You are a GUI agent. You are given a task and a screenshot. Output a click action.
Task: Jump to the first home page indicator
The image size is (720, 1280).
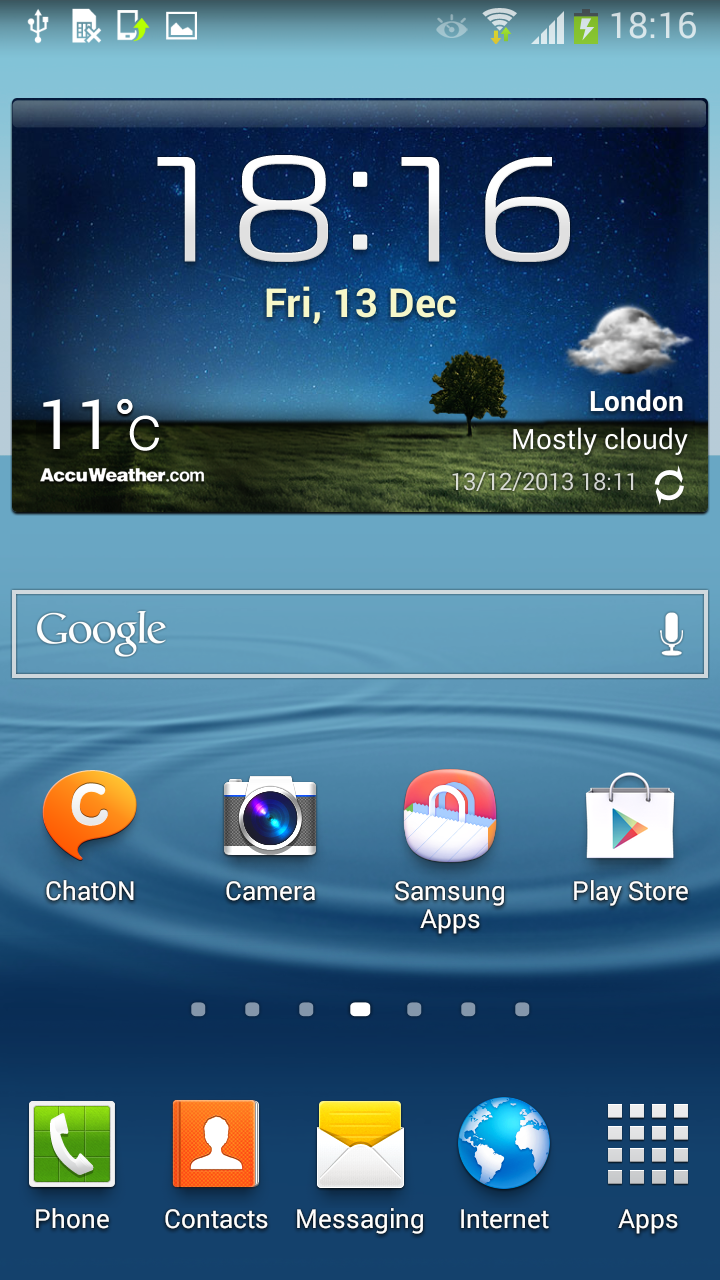pos(198,1010)
